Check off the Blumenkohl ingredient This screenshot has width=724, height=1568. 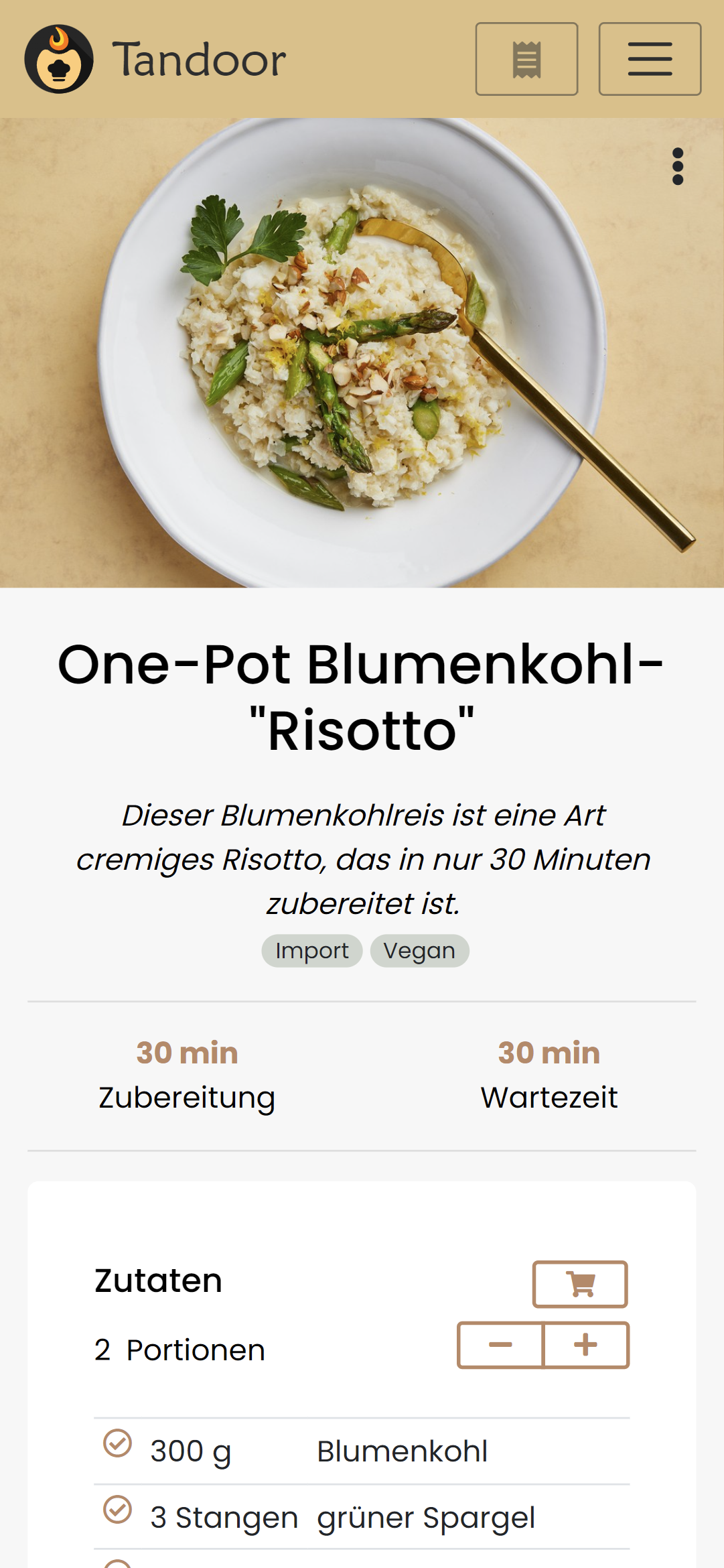coord(117,1443)
